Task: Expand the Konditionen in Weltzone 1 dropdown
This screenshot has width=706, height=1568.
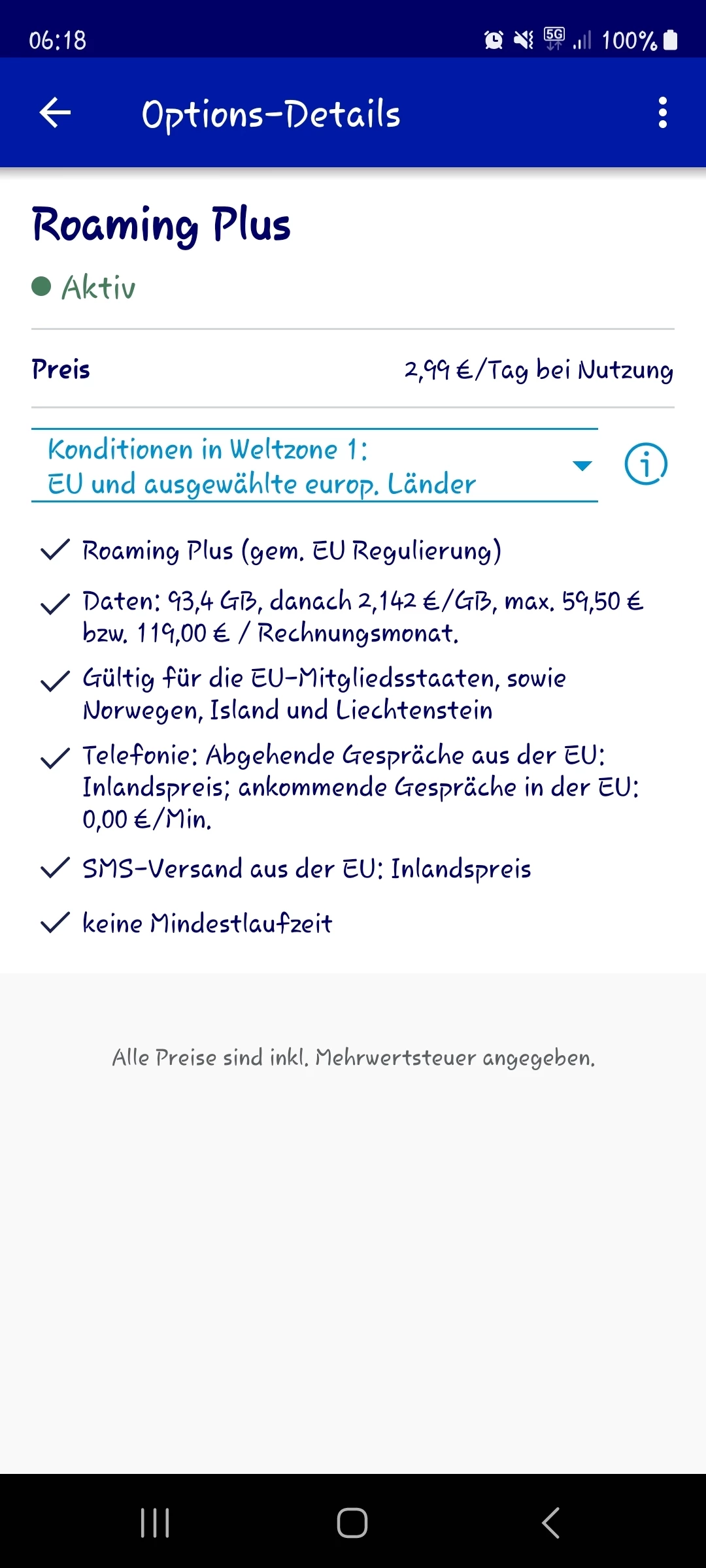Action: point(314,466)
